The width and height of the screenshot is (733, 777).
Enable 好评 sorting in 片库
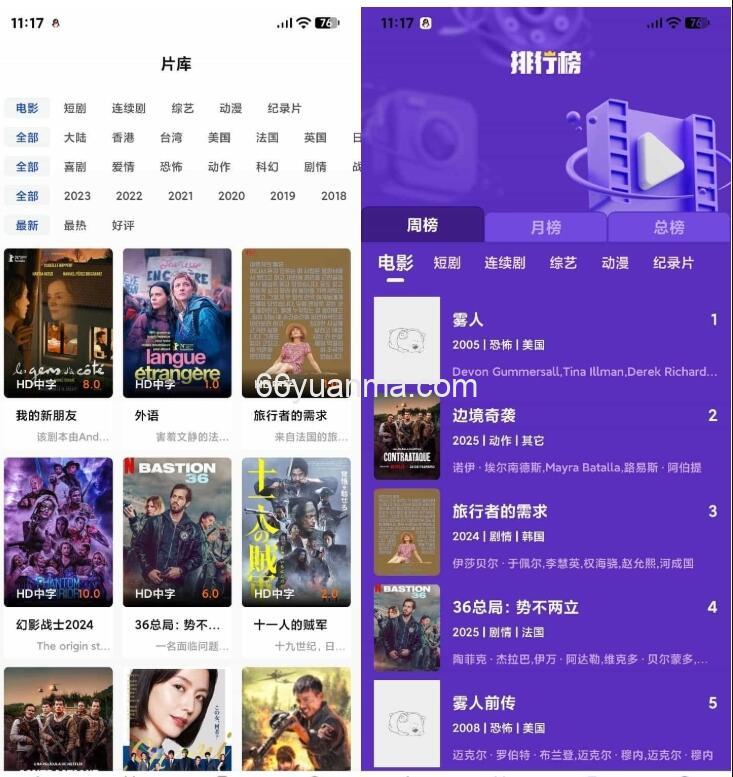[x=122, y=225]
